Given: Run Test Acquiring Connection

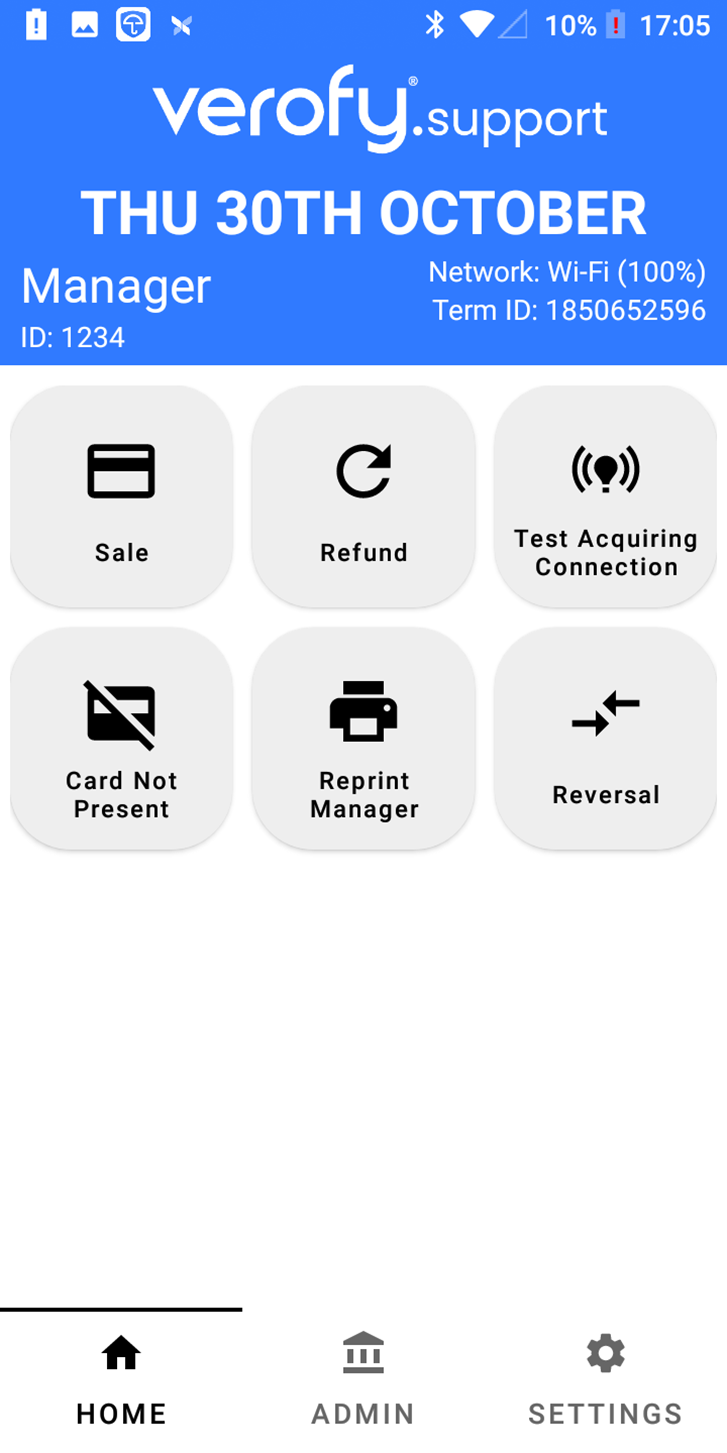Looking at the screenshot, I should click(605, 497).
